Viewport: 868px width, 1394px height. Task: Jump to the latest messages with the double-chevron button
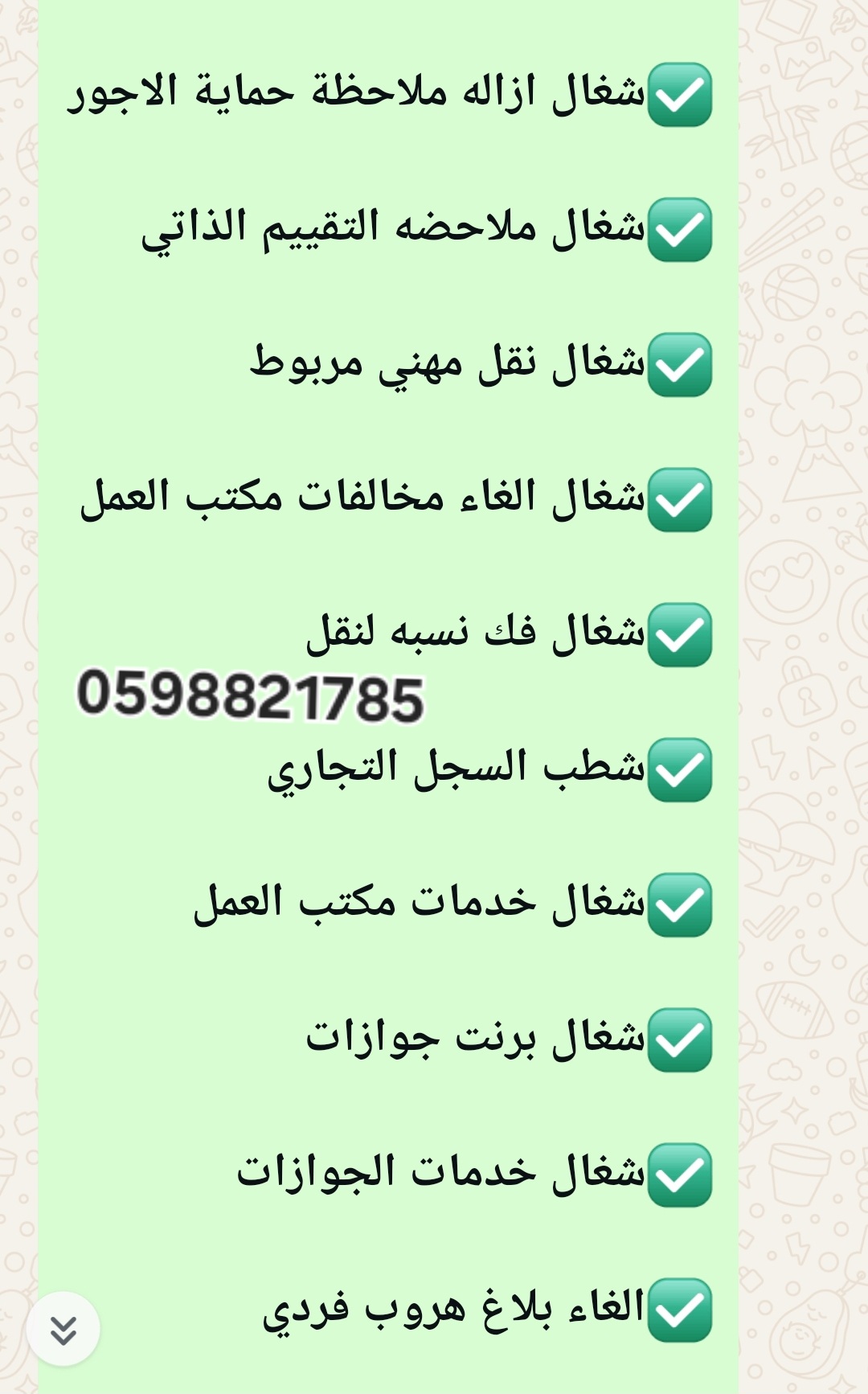click(x=63, y=1329)
